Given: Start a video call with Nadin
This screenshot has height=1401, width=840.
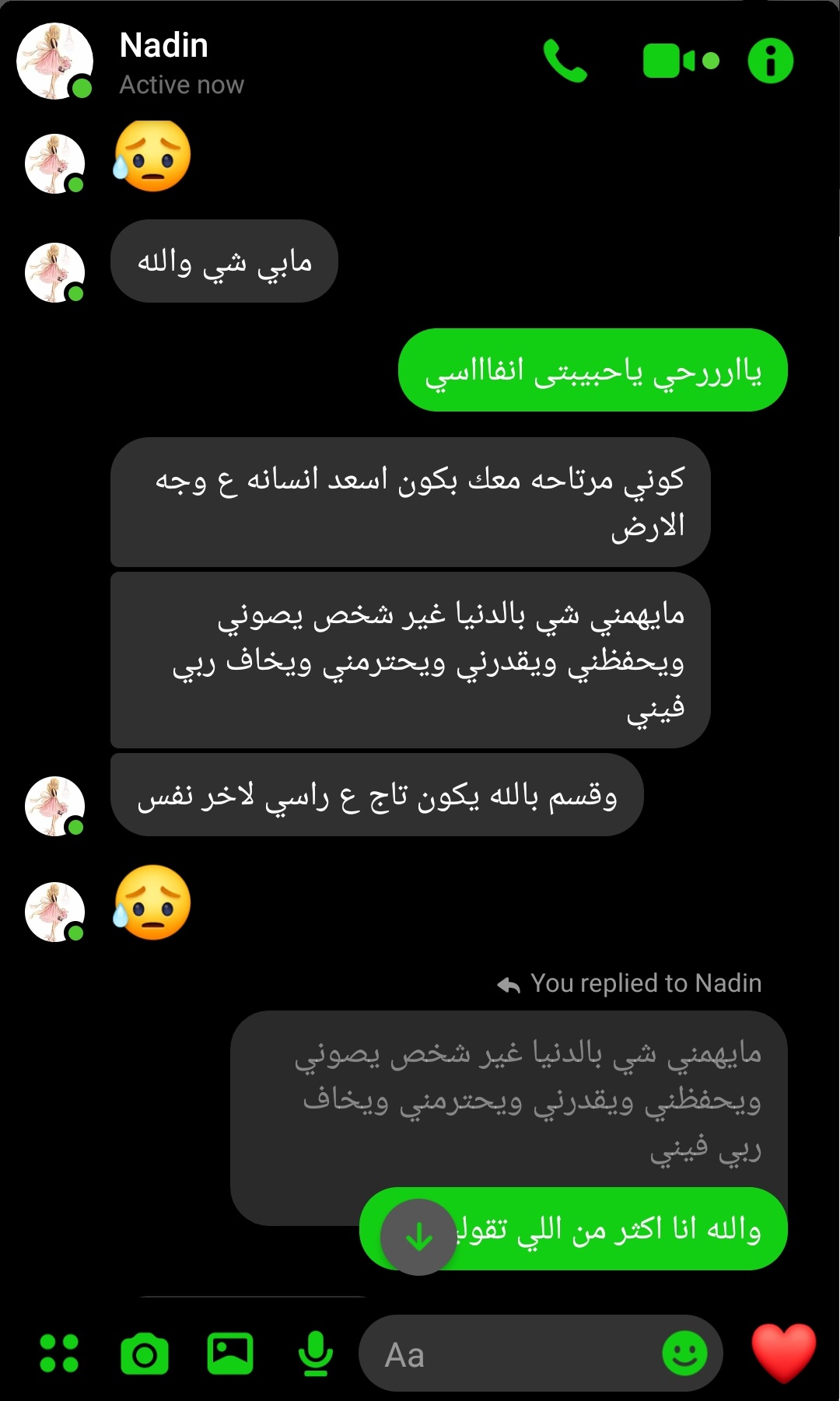Looking at the screenshot, I should point(680,61).
